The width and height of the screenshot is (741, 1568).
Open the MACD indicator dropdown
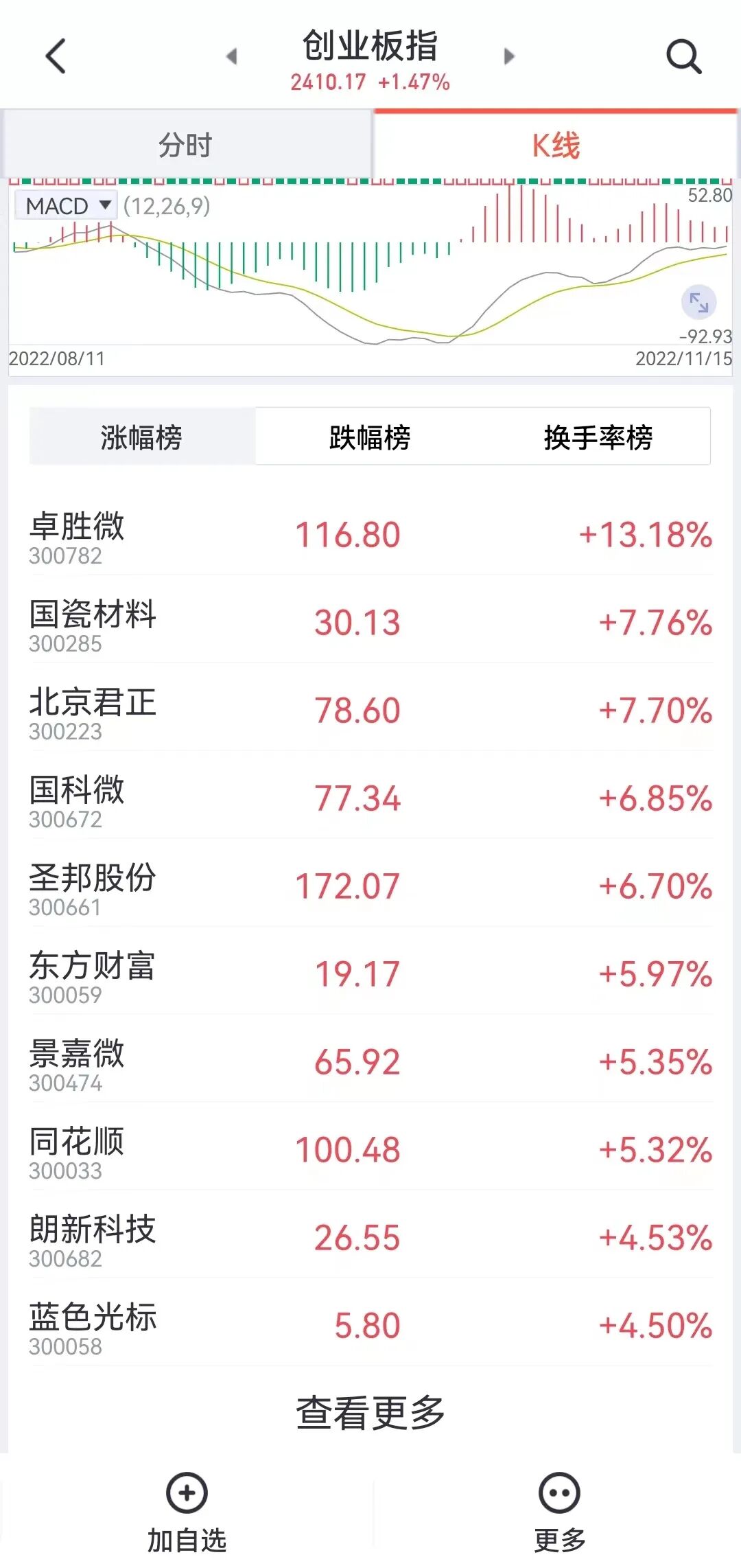(x=67, y=206)
